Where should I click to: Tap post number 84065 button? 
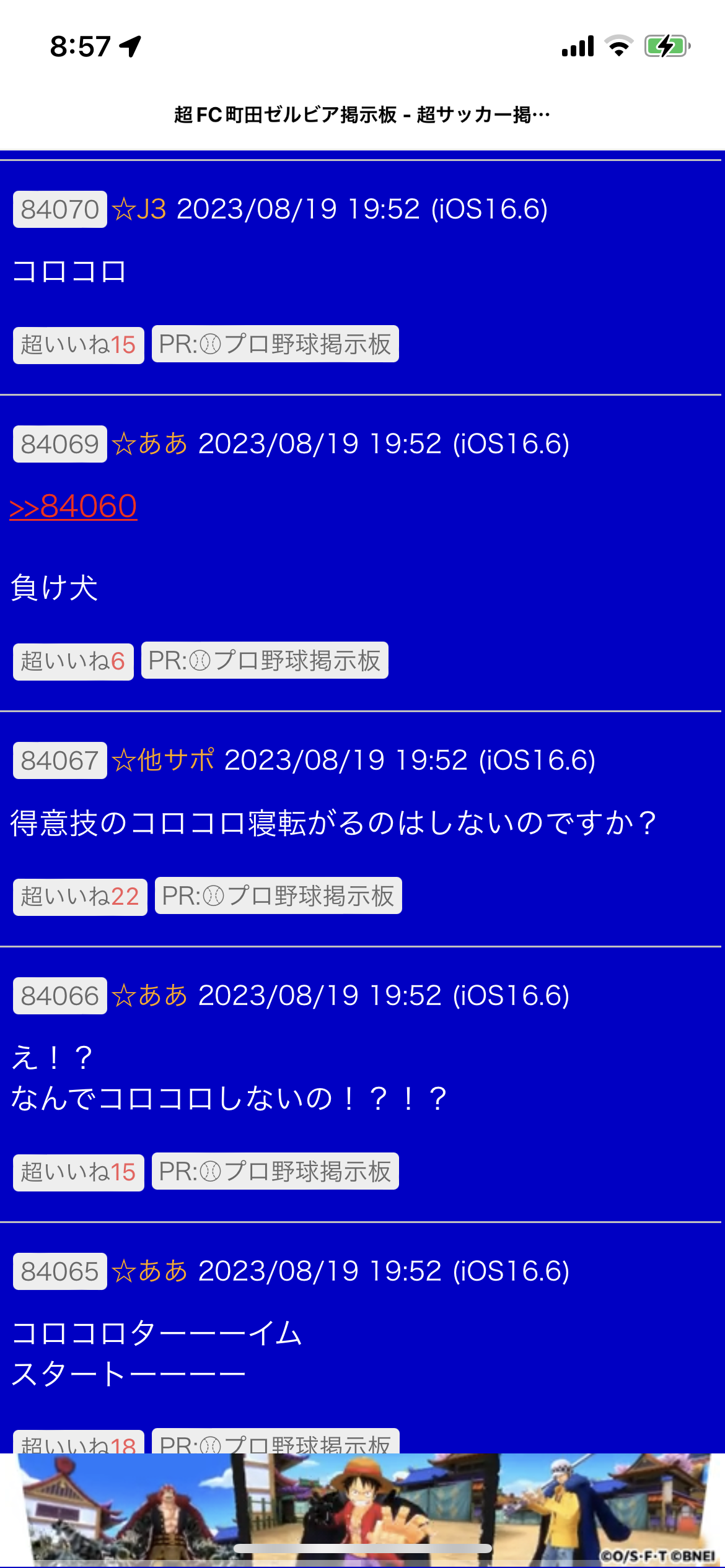click(60, 1271)
